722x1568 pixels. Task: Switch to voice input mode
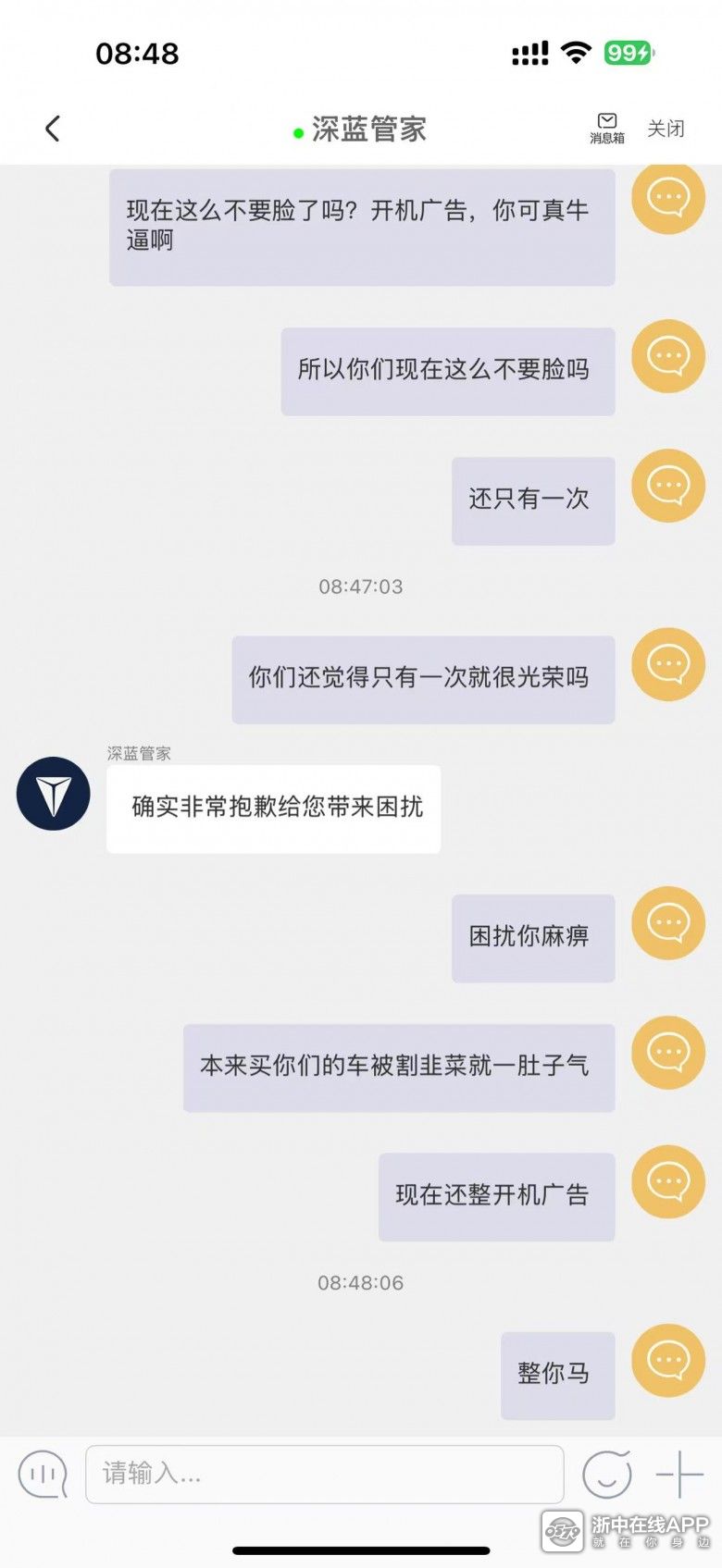point(43,1474)
